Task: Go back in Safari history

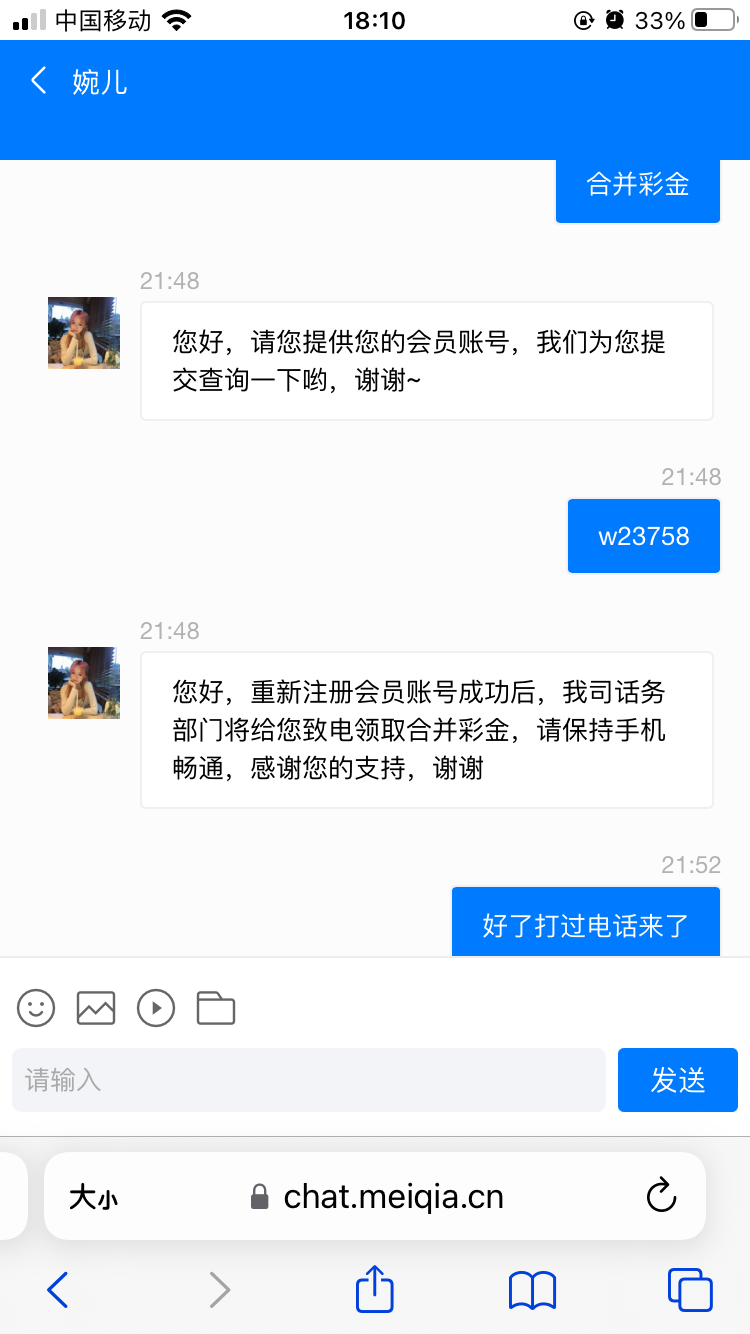Action: coord(58,1290)
